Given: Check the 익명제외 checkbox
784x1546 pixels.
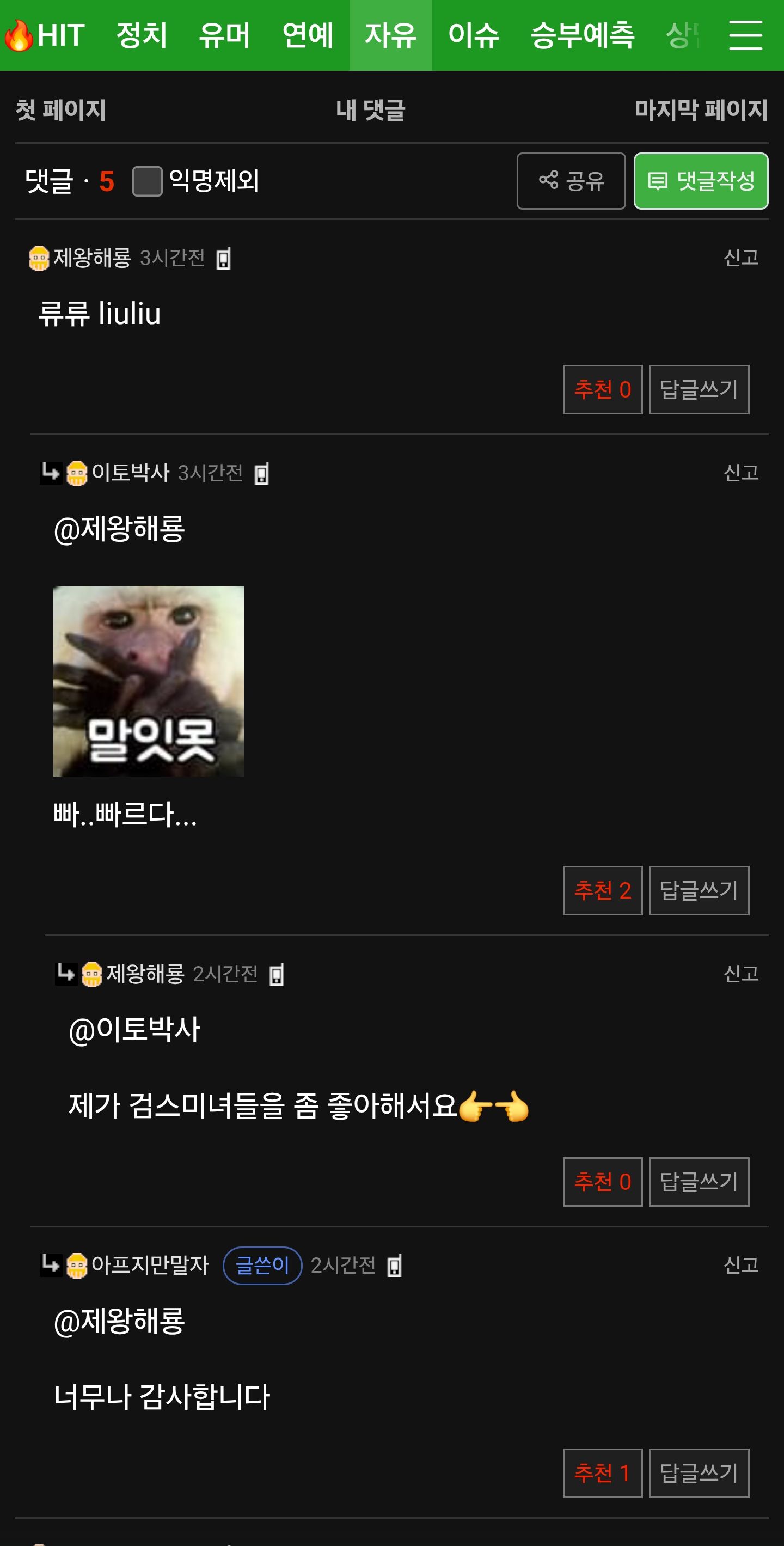Looking at the screenshot, I should (147, 181).
